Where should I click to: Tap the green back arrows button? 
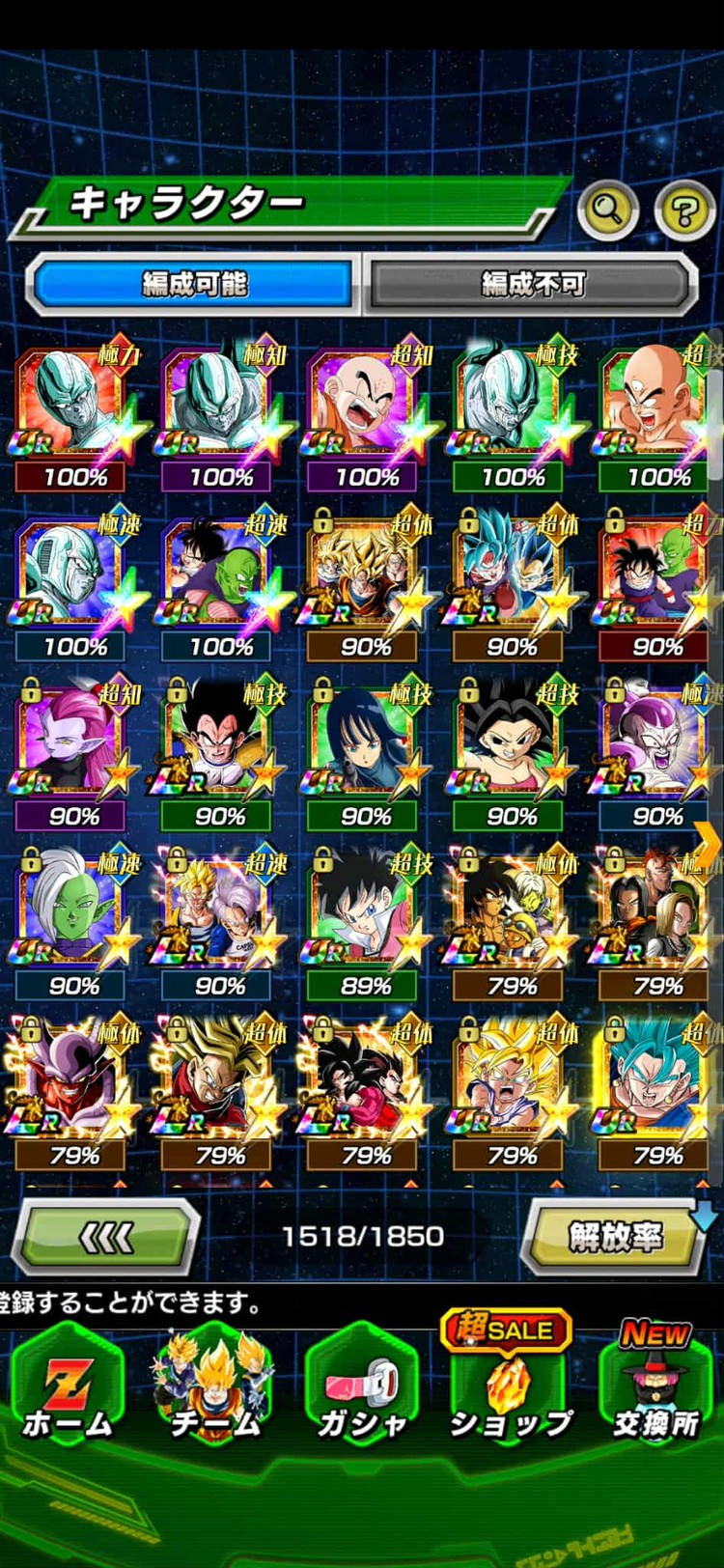click(x=106, y=1237)
